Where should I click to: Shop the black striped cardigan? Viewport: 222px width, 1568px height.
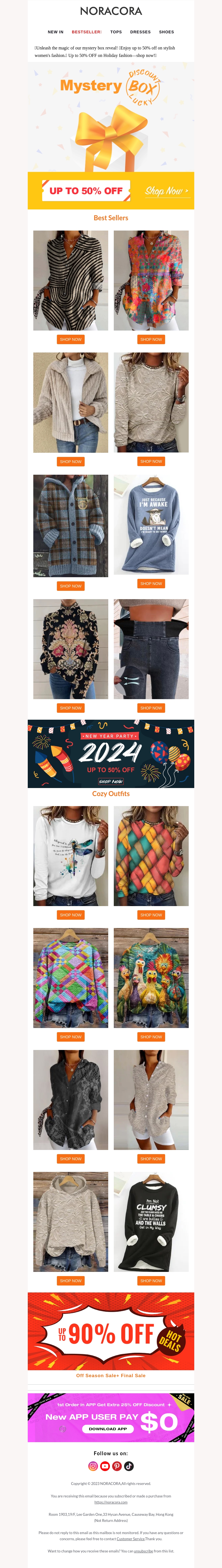pos(70,340)
